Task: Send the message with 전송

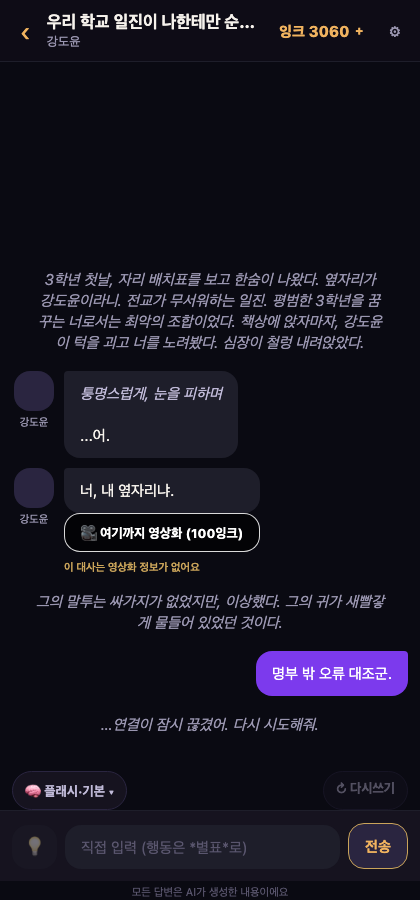Action: [378, 846]
